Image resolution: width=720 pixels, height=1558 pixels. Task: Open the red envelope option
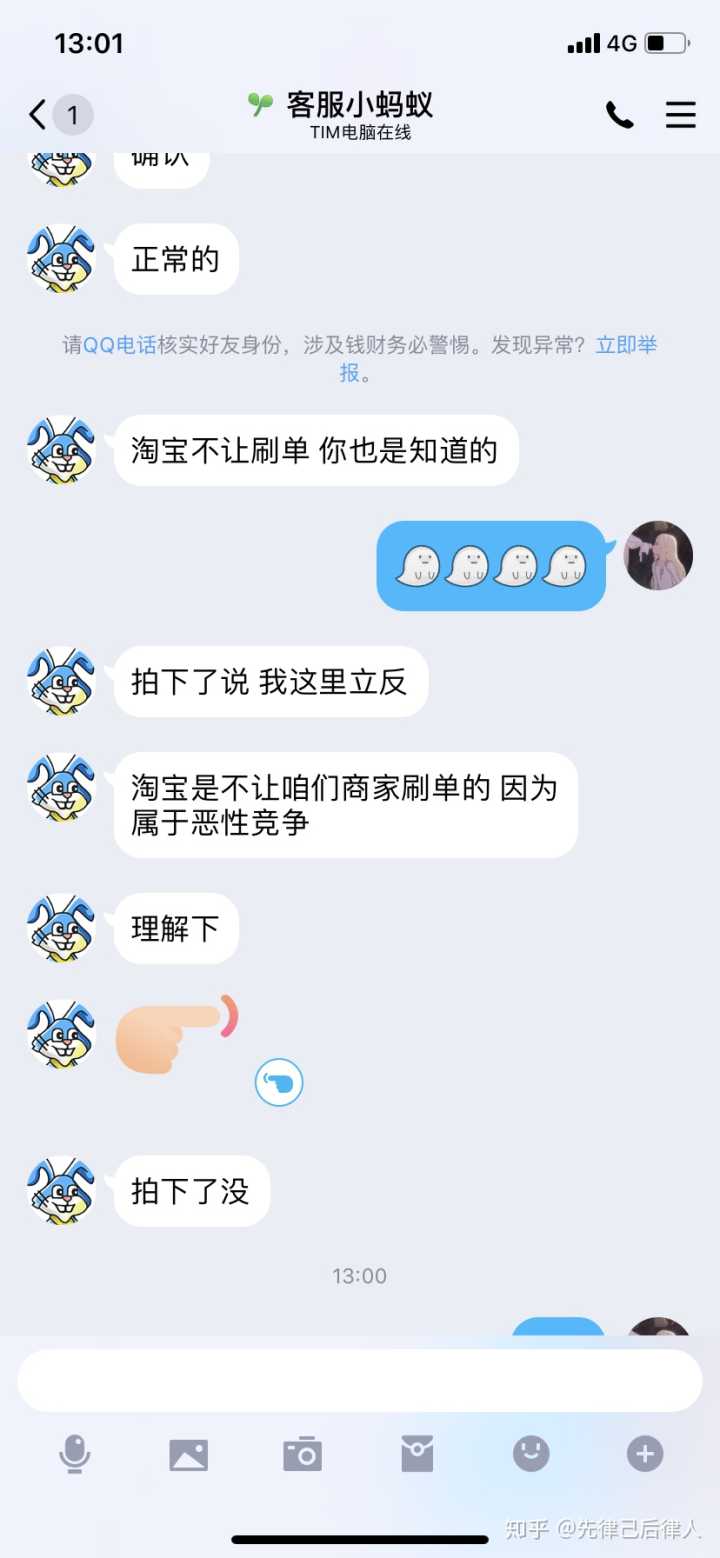click(417, 1453)
